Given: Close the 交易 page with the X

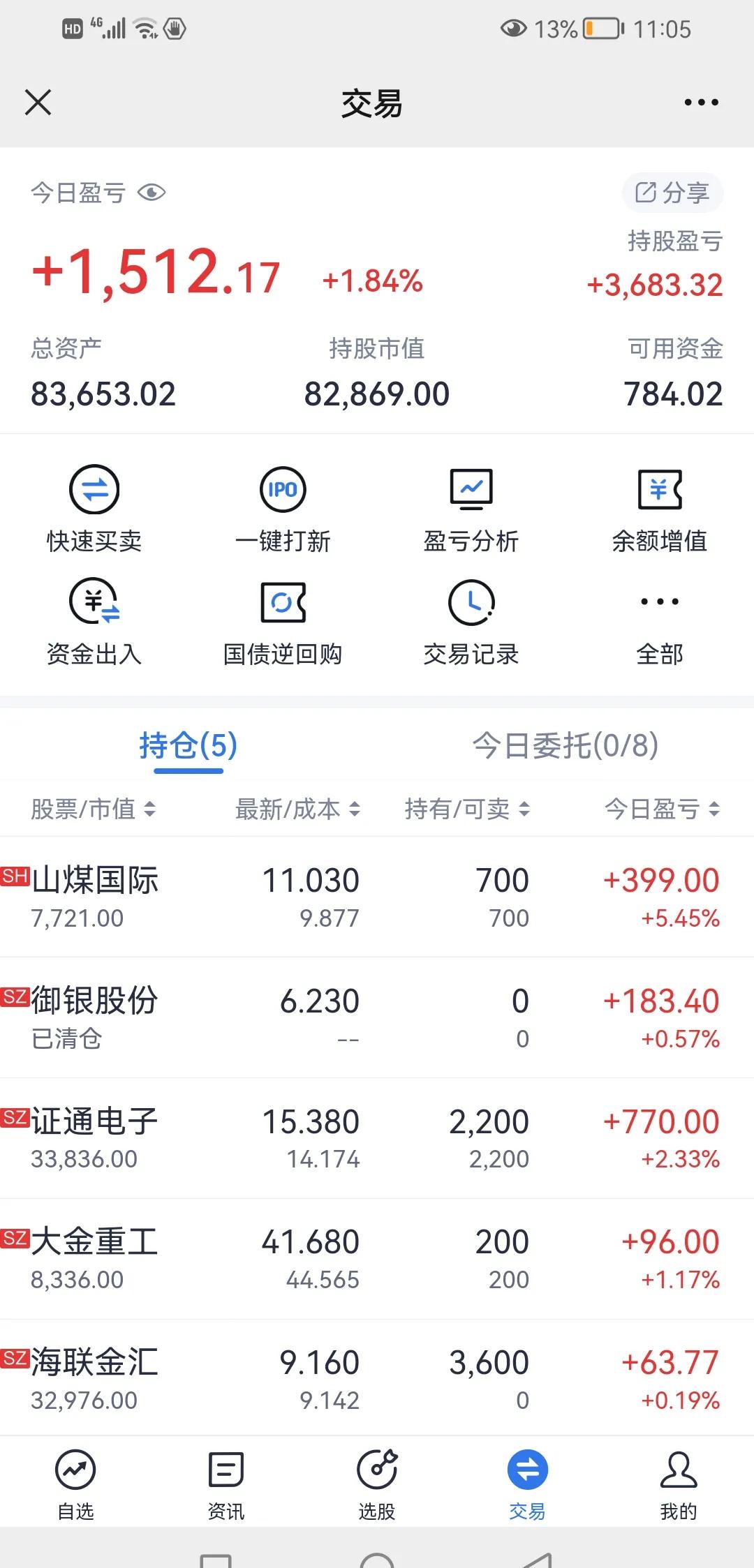Looking at the screenshot, I should (38, 103).
